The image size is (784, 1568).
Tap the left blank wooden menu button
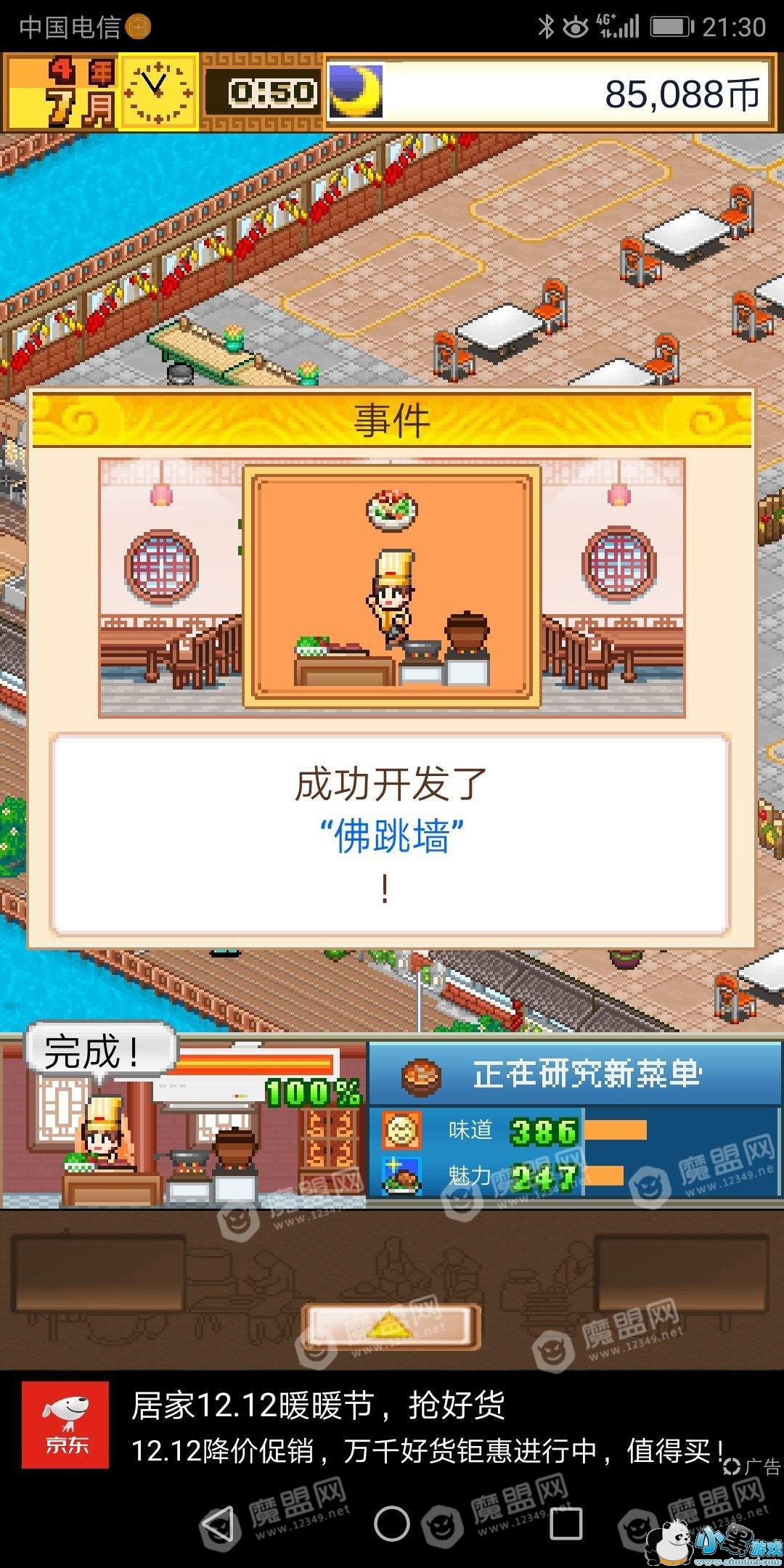98,1273
